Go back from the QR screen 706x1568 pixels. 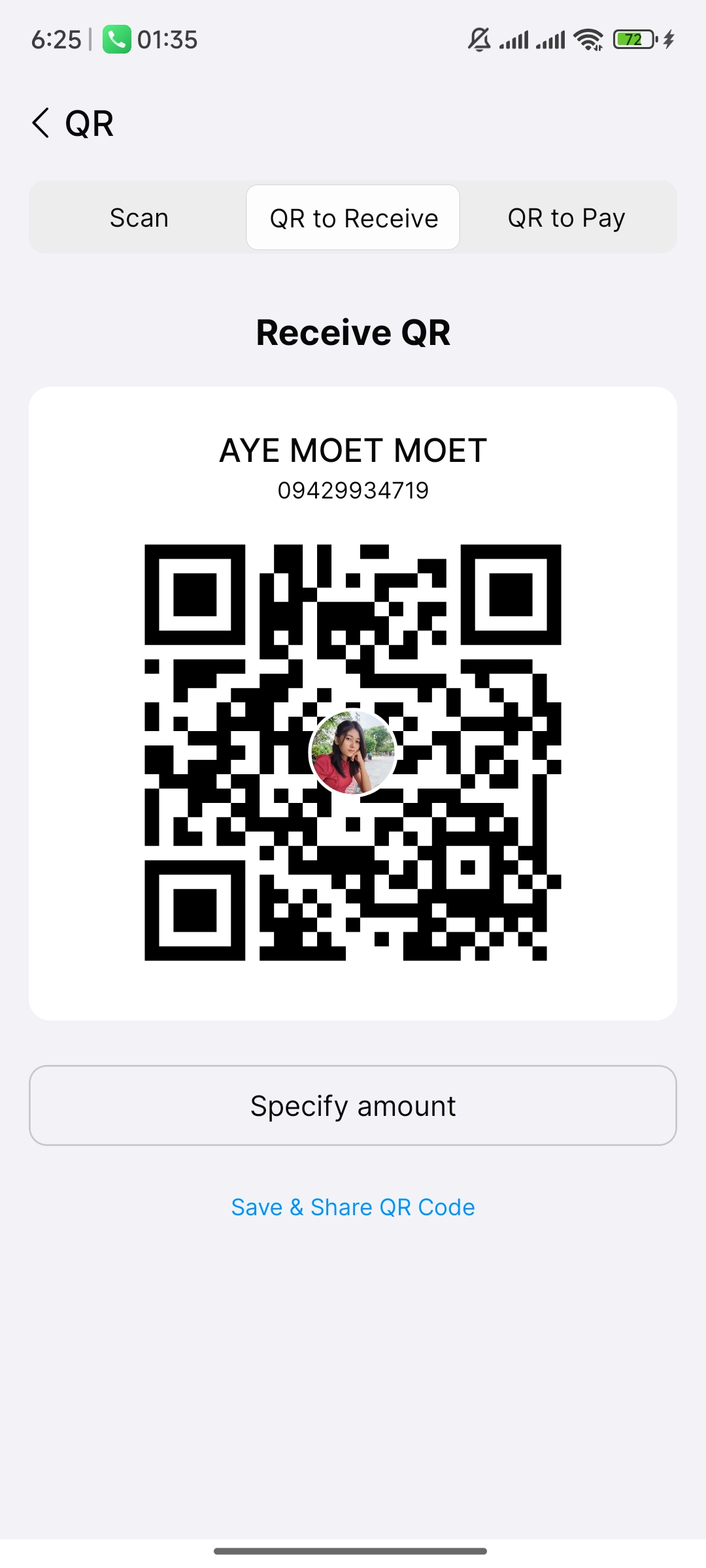pos(41,123)
